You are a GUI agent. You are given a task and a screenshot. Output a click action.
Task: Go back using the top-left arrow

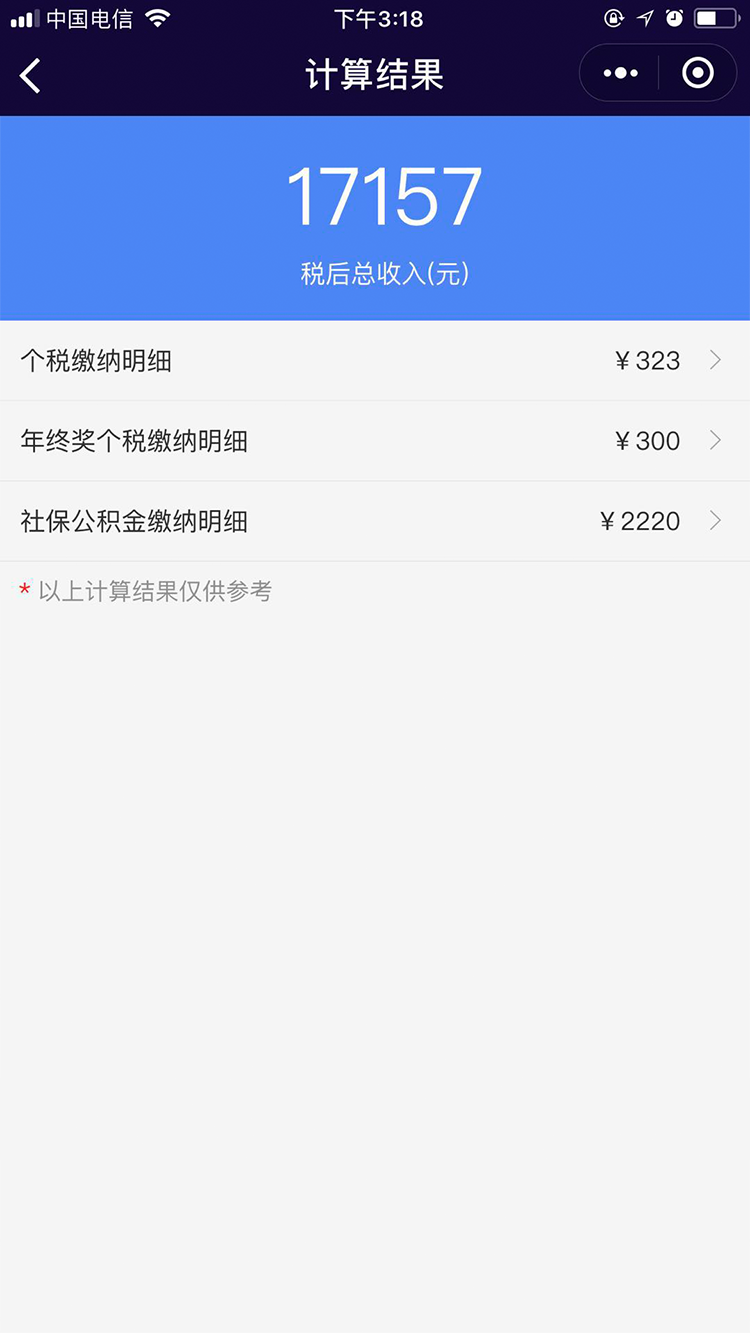point(31,75)
